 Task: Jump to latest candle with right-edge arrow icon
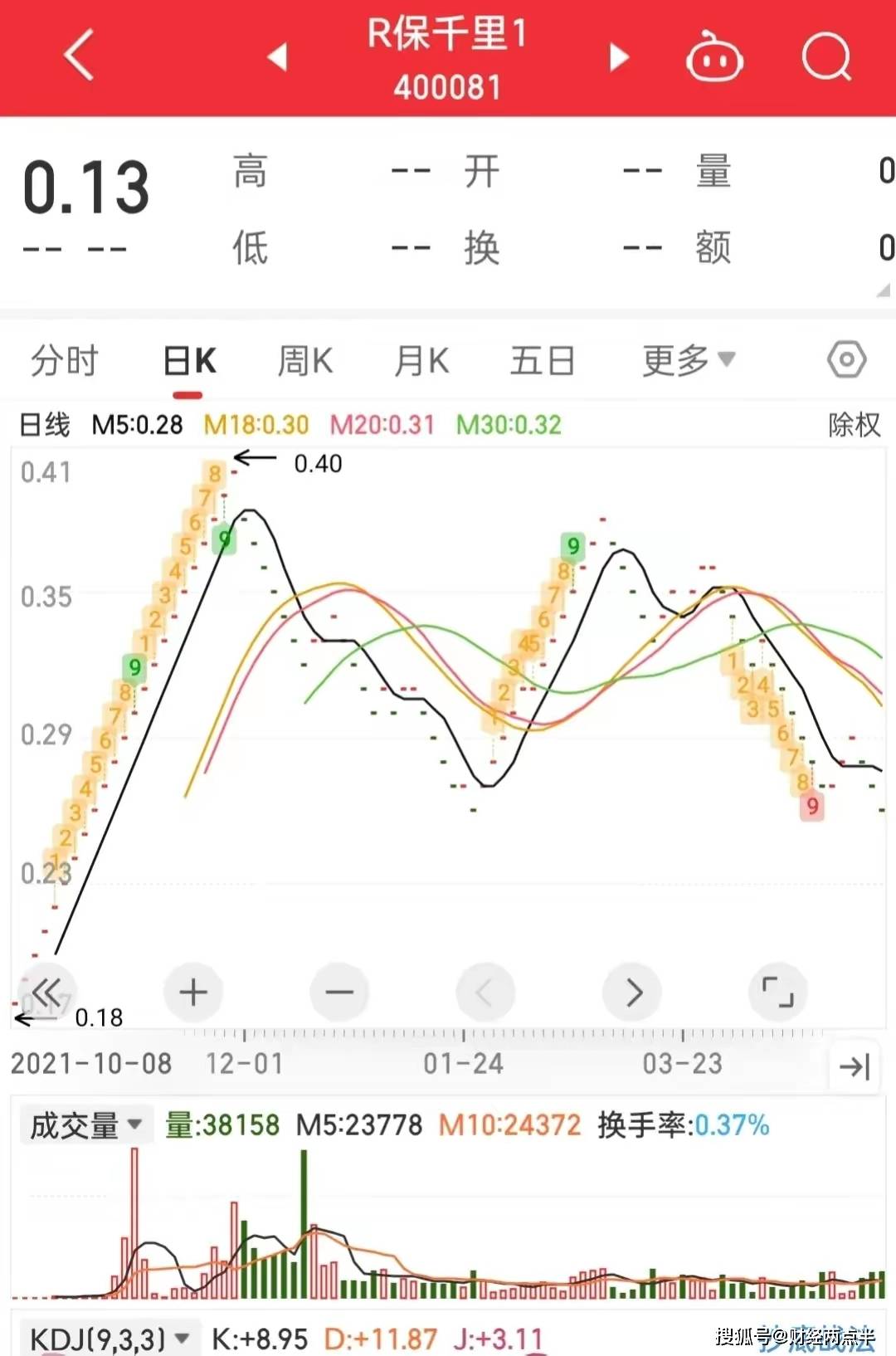[x=854, y=1067]
